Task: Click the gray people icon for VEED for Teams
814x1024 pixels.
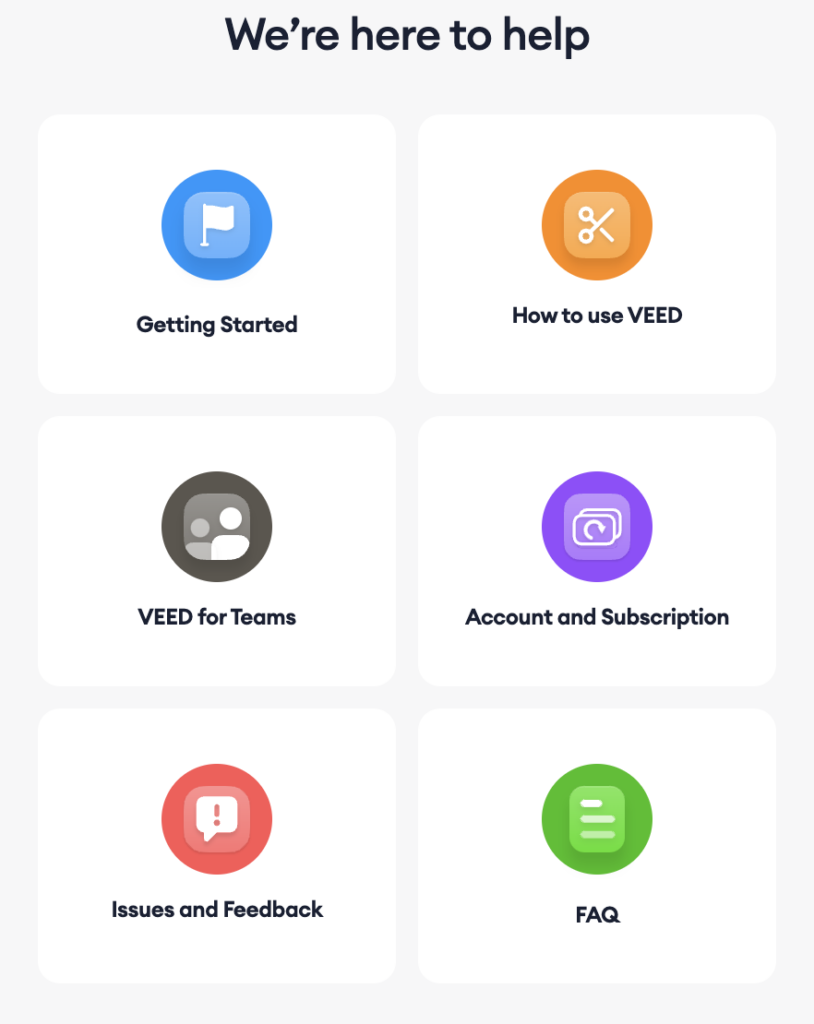Action: click(x=216, y=526)
